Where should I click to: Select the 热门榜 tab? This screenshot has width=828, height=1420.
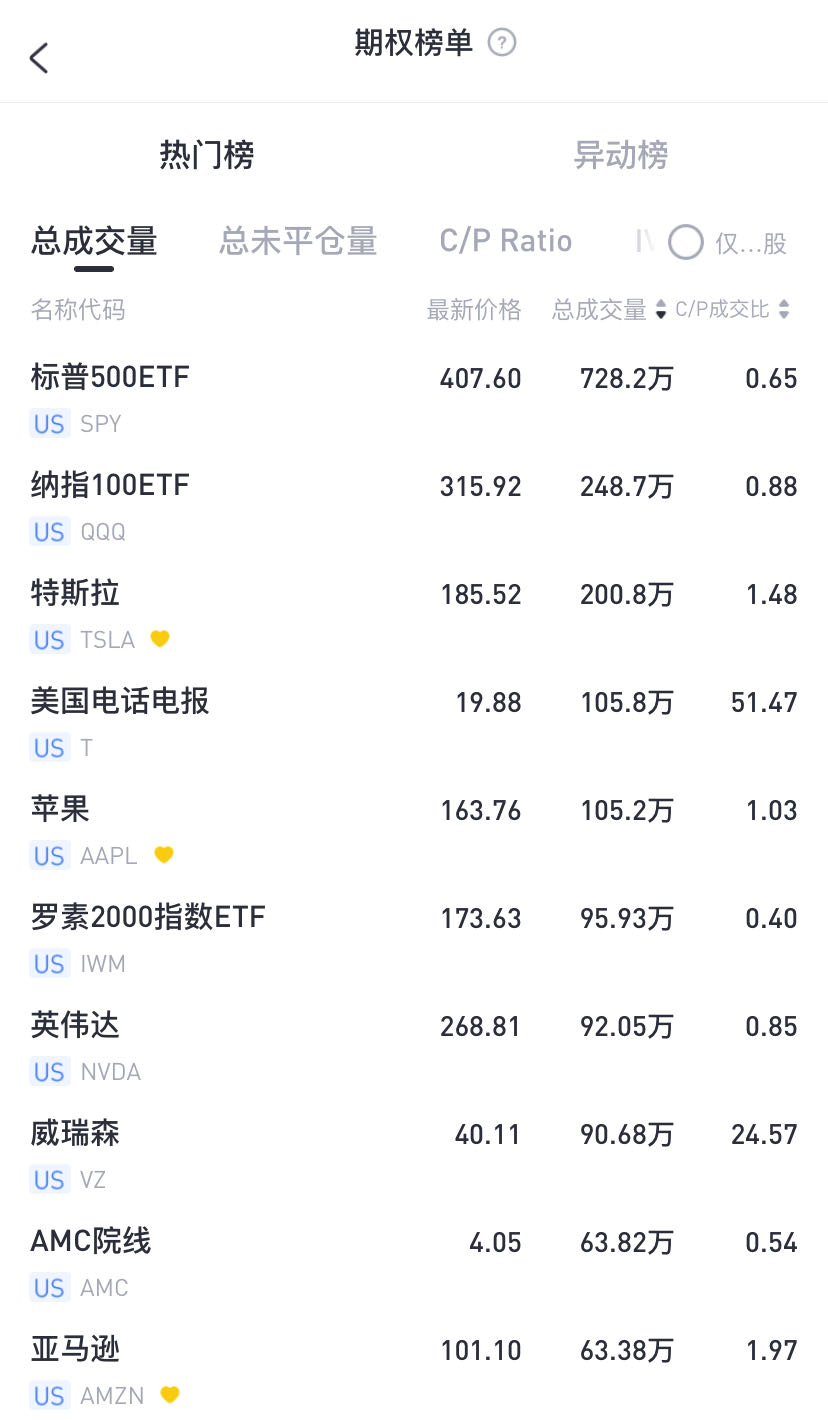point(207,155)
